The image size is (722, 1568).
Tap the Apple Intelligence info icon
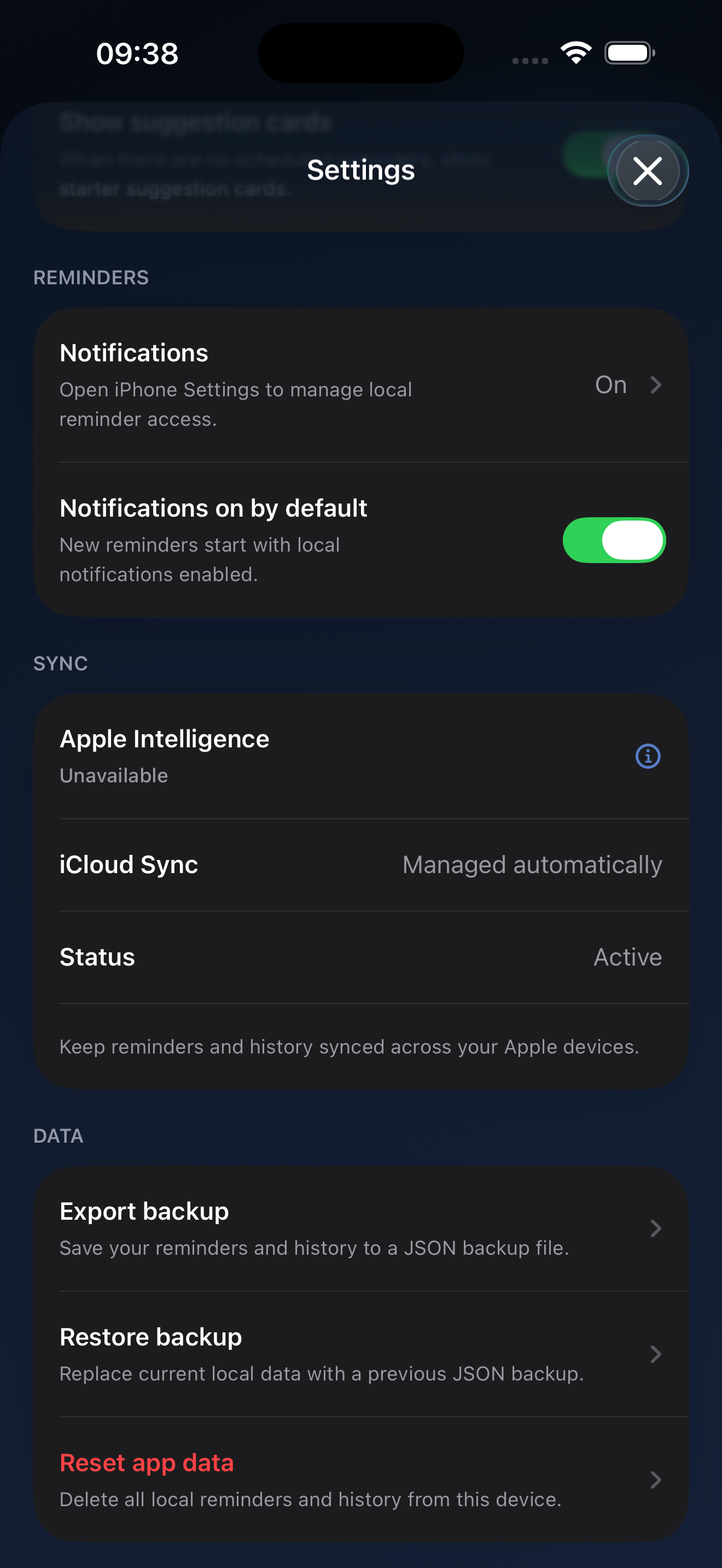tap(647, 756)
